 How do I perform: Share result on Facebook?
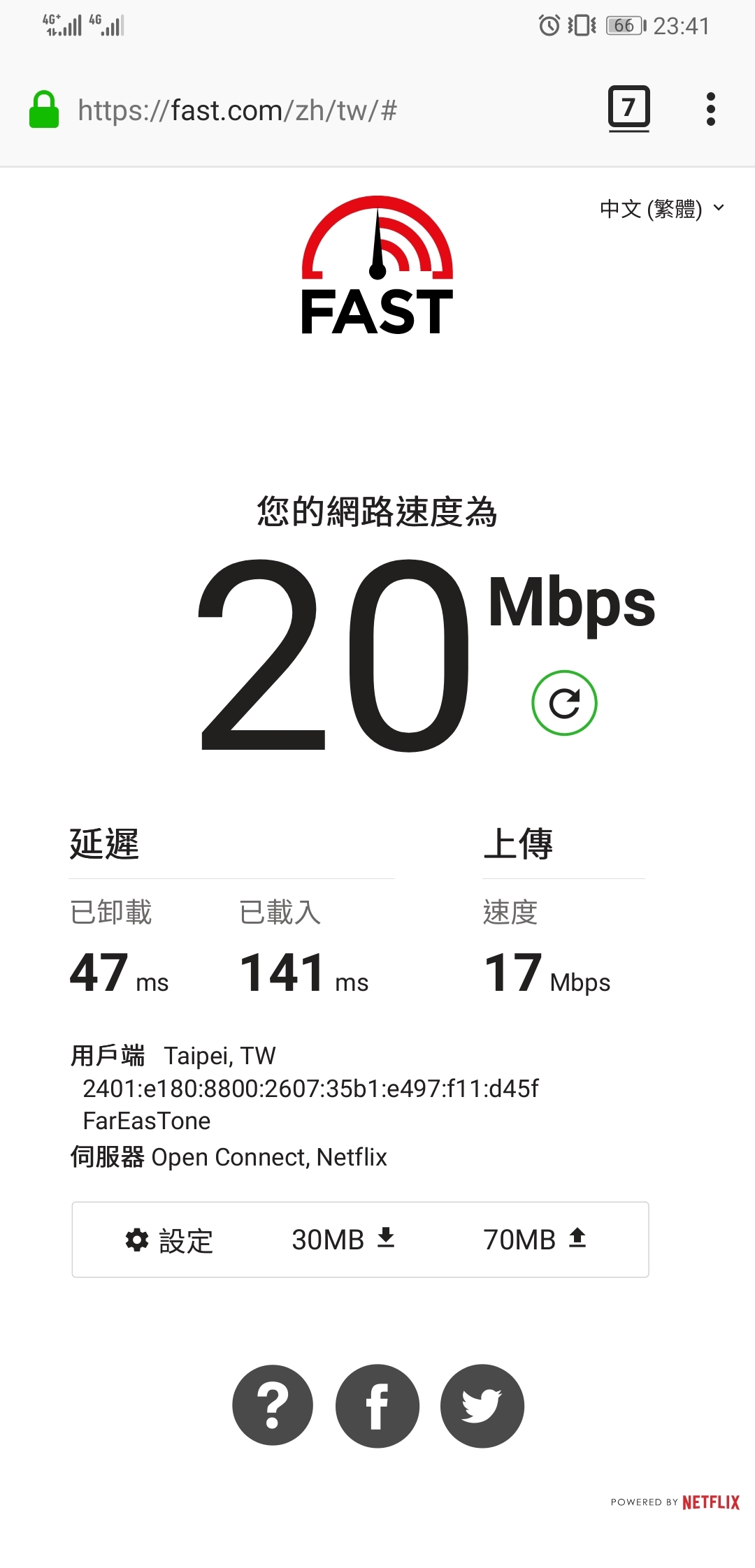pyautogui.click(x=377, y=1405)
